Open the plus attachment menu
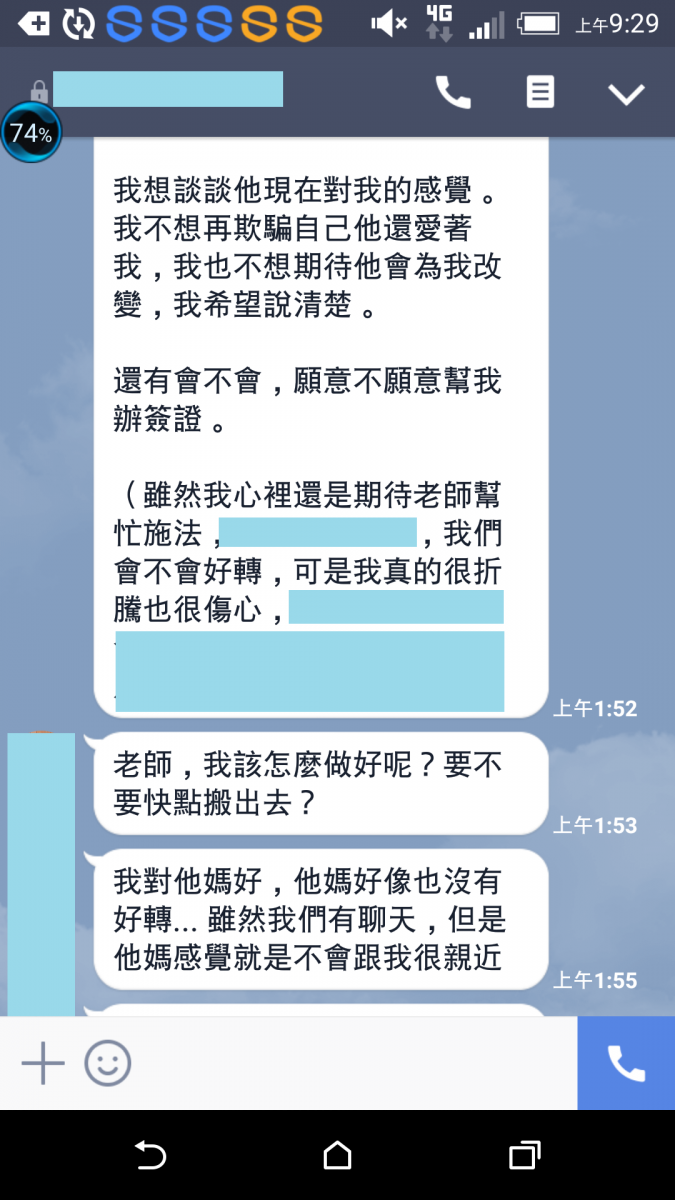Screen dimensions: 675x1200 coord(43,1063)
